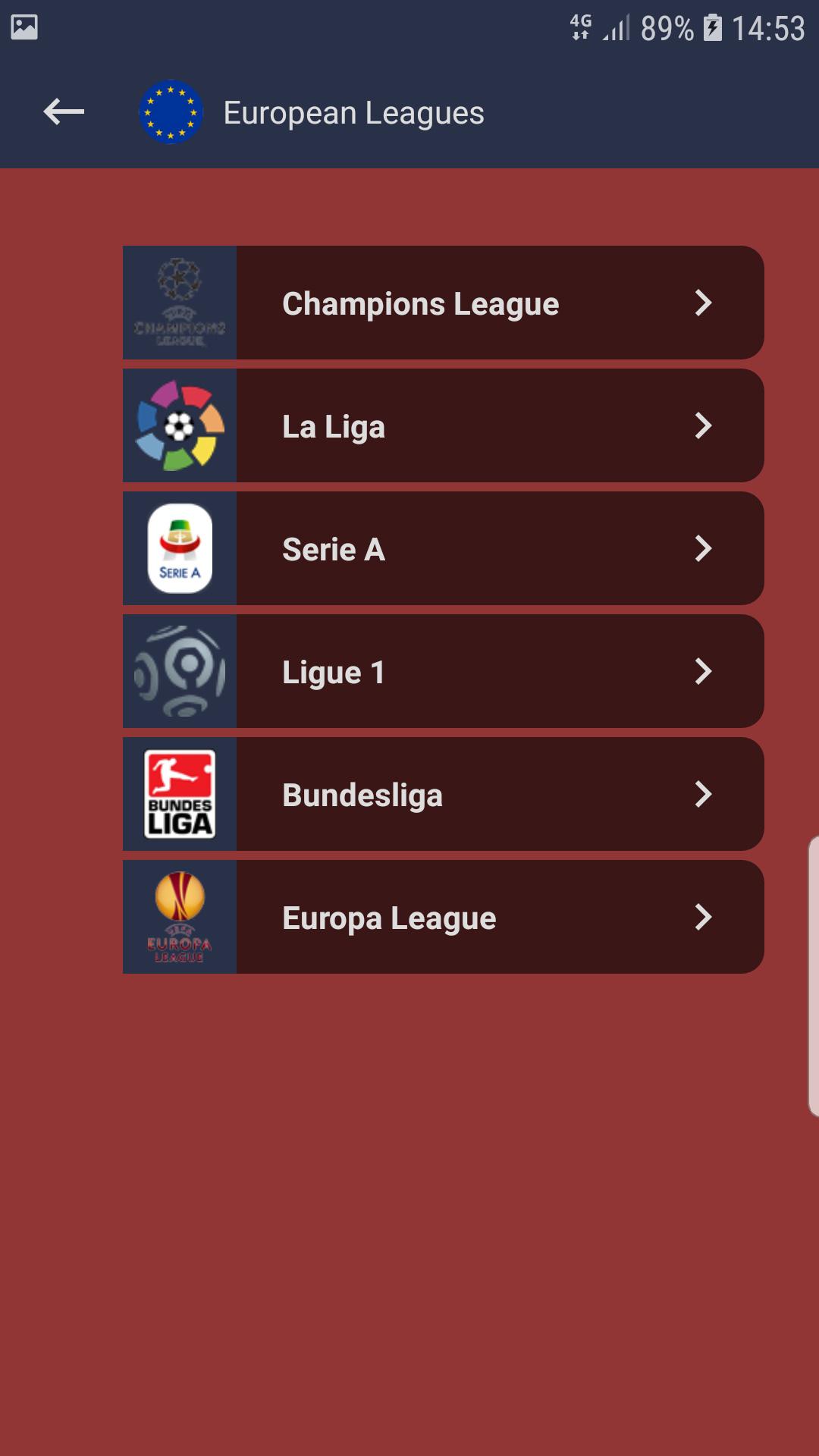
Task: View the Bundesliga league
Action: point(443,794)
